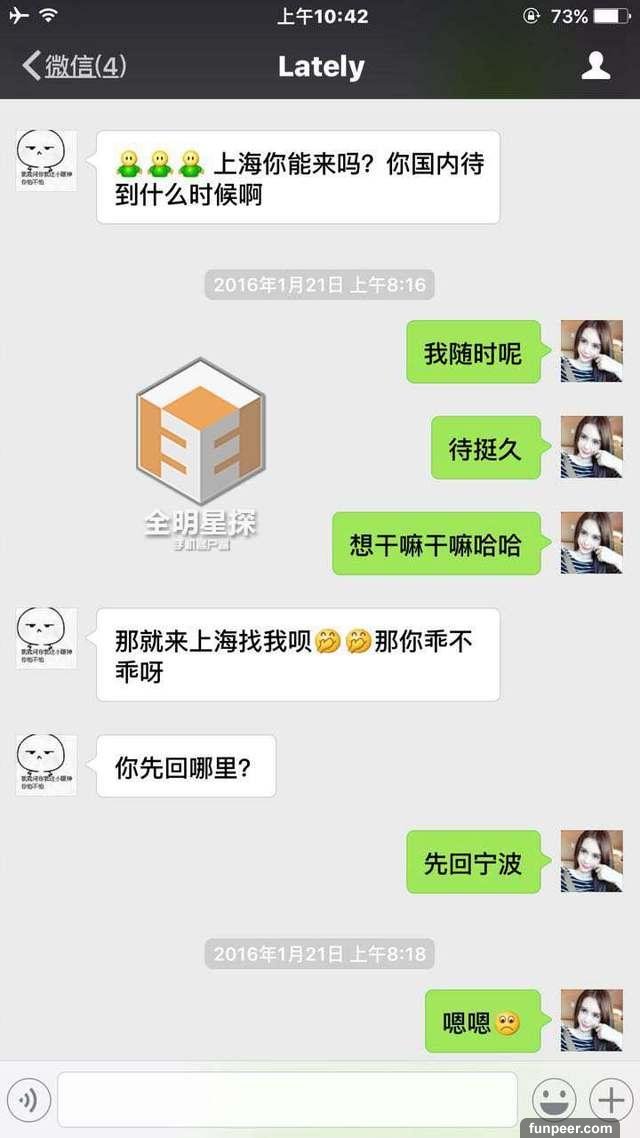Image resolution: width=640 pixels, height=1138 pixels.
Task: Open the plus attachment menu
Action: coord(610,1100)
